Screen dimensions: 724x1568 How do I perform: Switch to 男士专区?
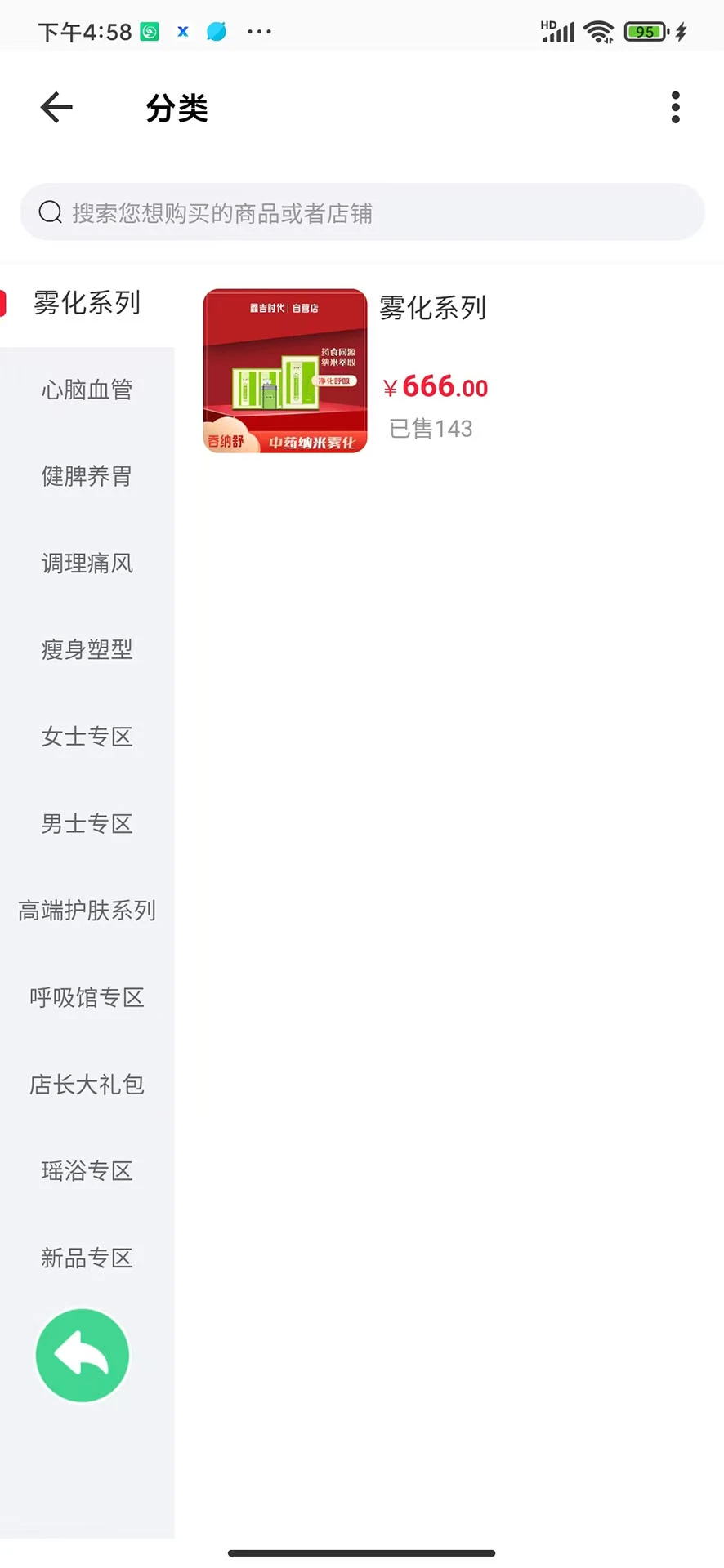click(87, 823)
